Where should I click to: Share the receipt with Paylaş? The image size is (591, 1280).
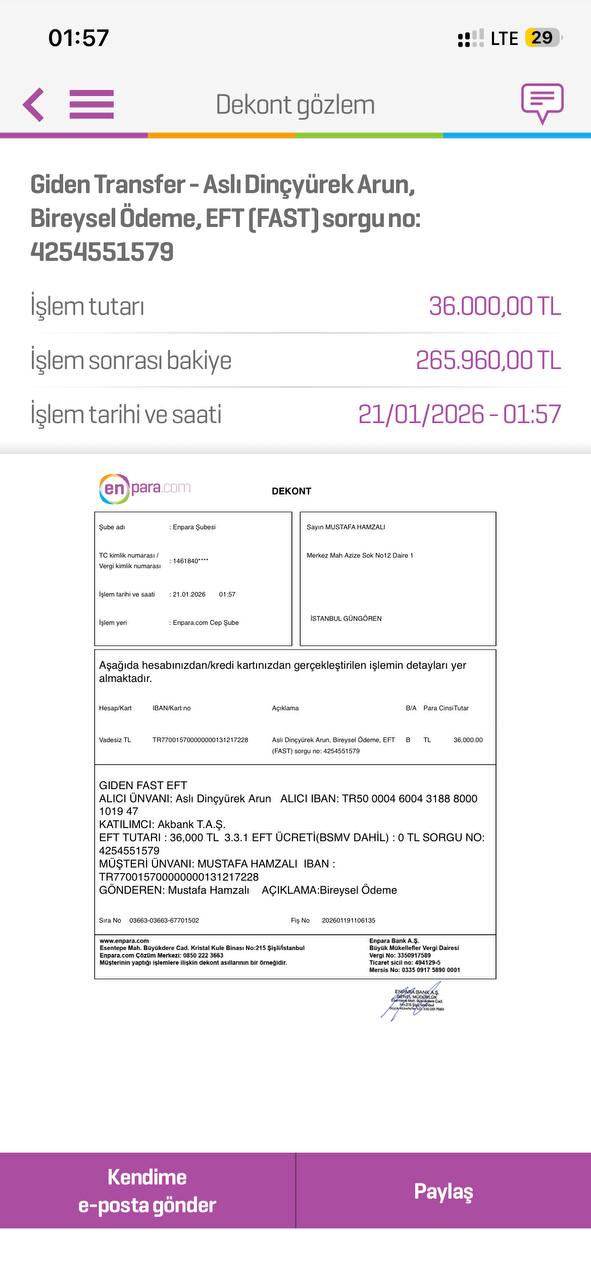coord(444,1190)
